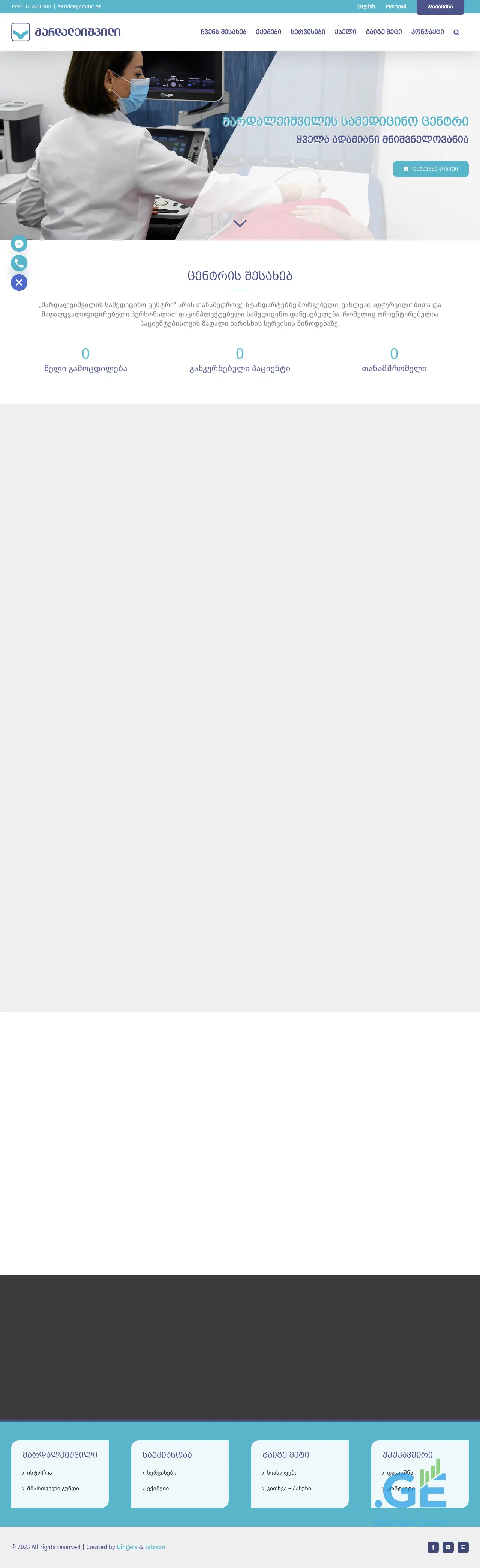Open the YouTube icon in footer
This screenshot has width=480, height=1568.
(x=448, y=1547)
